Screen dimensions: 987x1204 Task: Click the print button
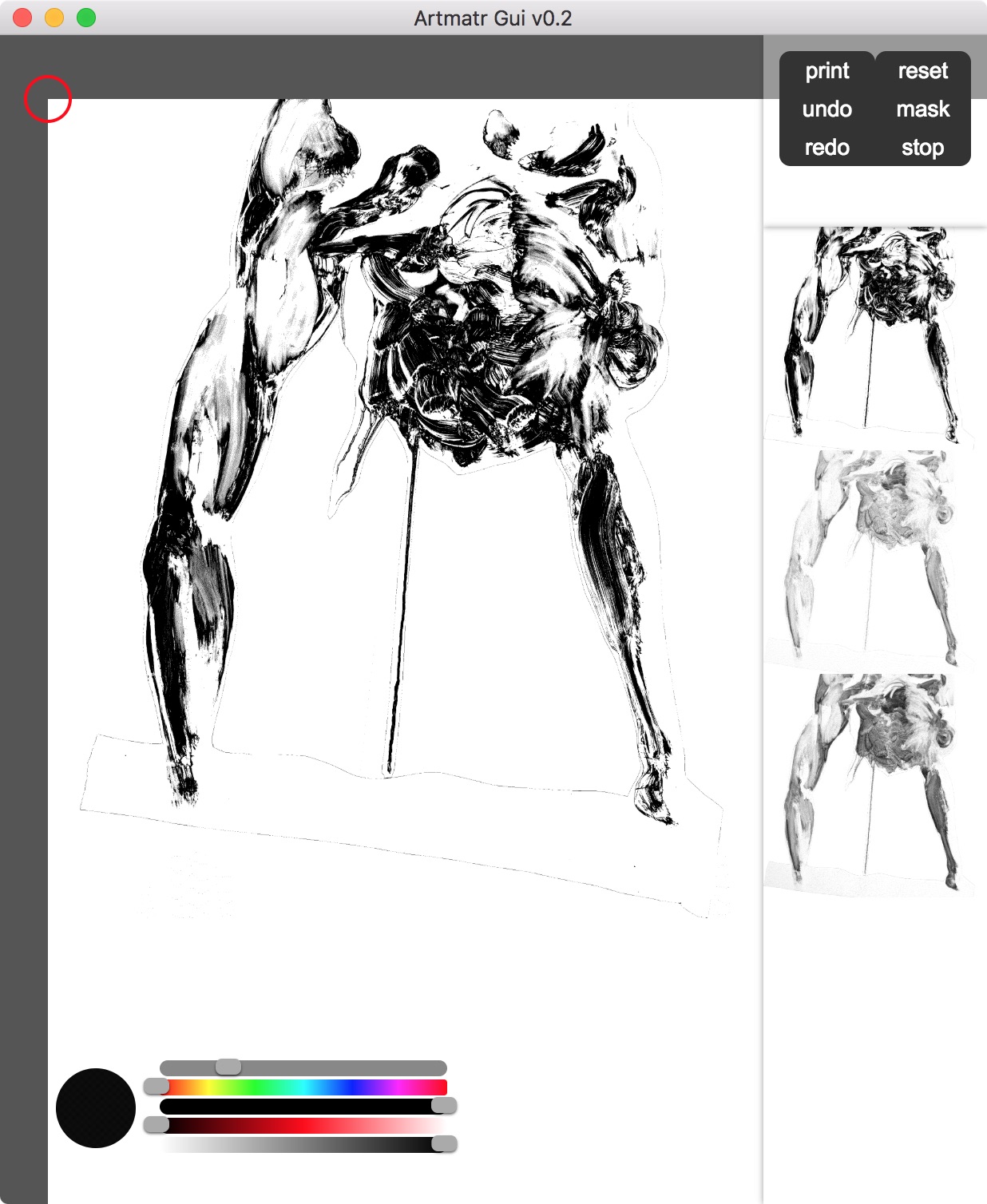point(827,71)
